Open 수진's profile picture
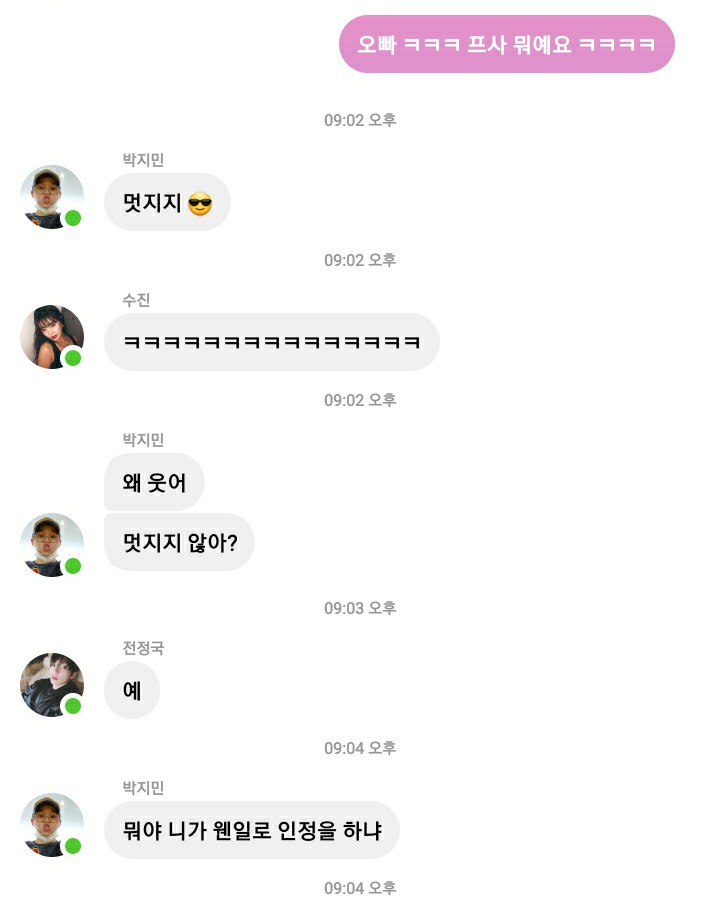720x906 pixels. (52, 337)
